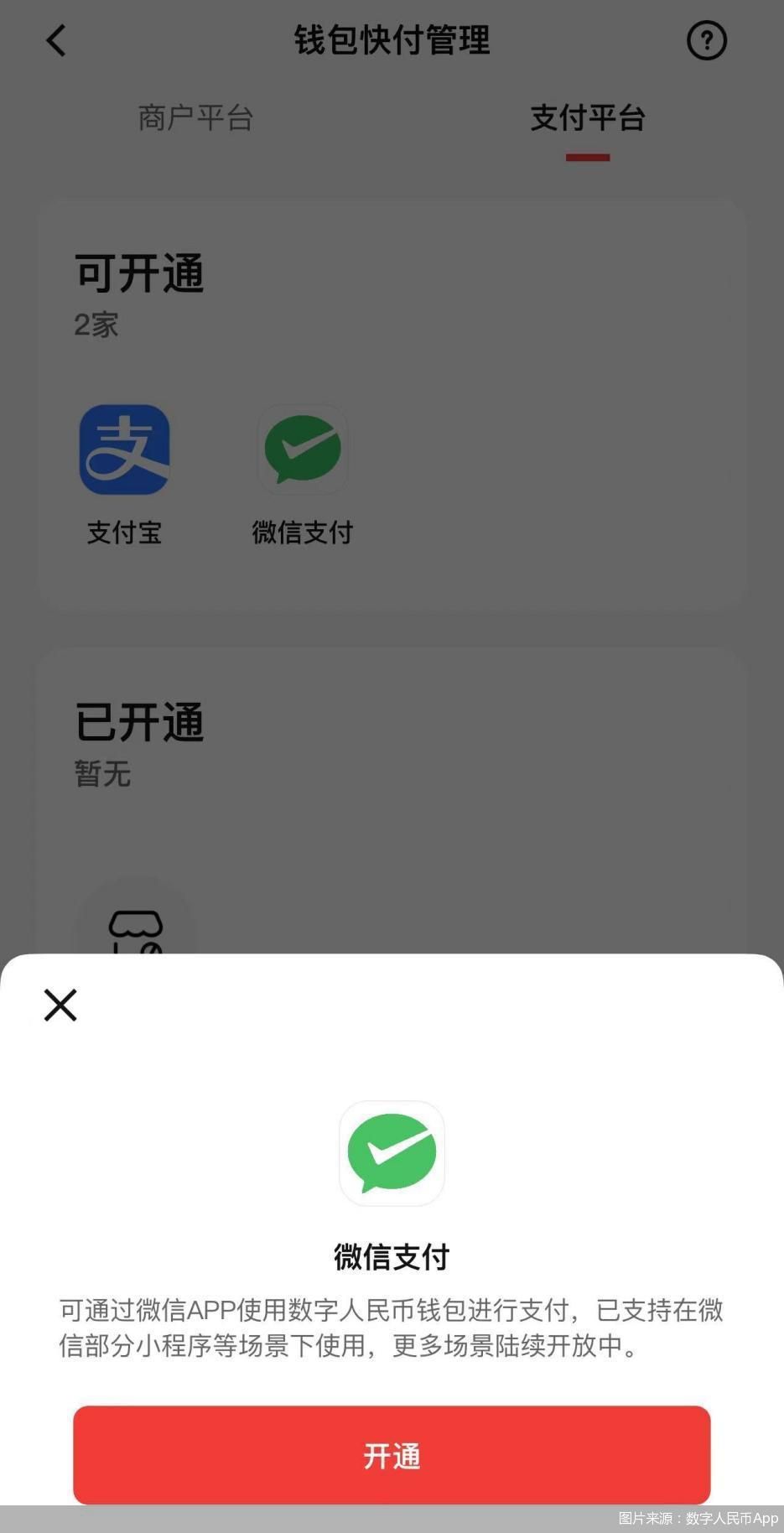Close the WeChat Pay popup with the X
This screenshot has width=784, height=1533.
(60, 1006)
